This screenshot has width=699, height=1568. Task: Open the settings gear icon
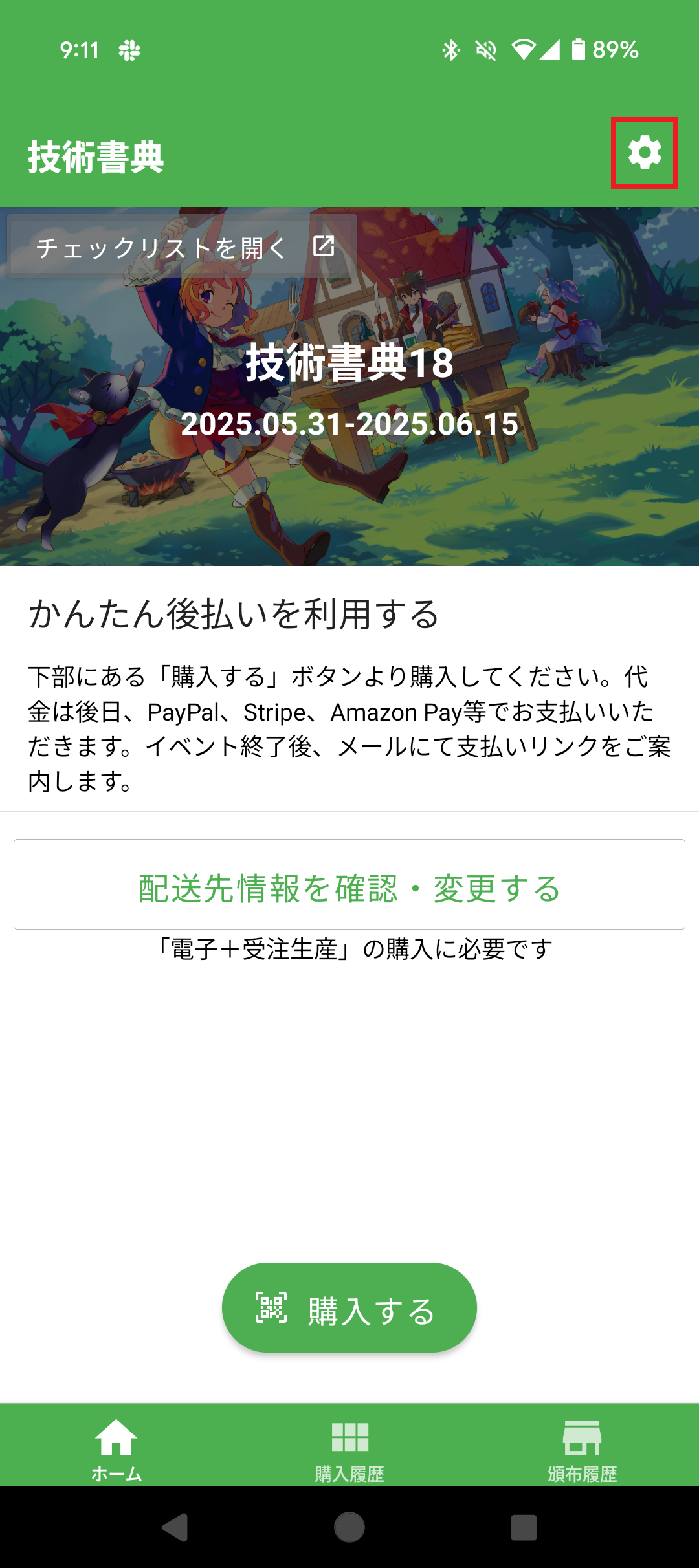click(644, 153)
